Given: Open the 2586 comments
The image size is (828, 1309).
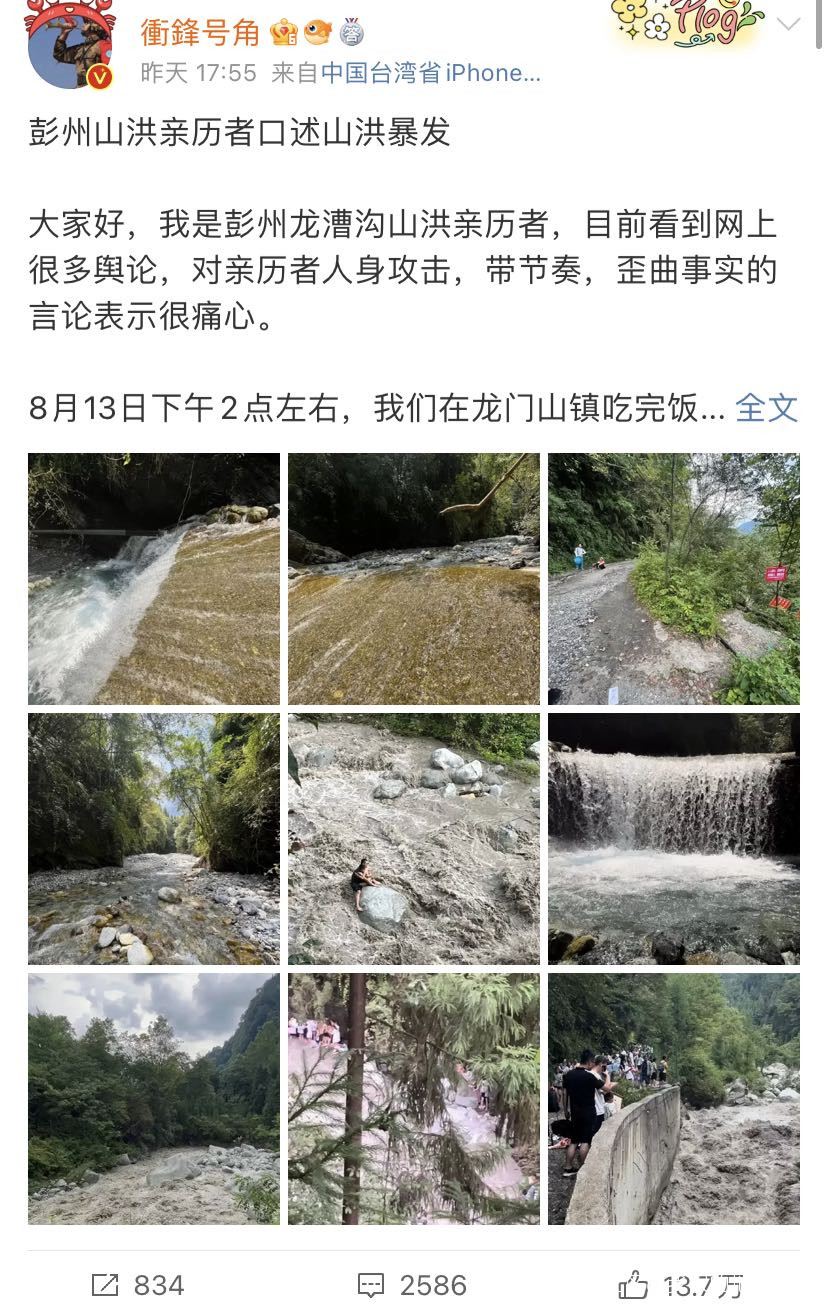Looking at the screenshot, I should (412, 1285).
